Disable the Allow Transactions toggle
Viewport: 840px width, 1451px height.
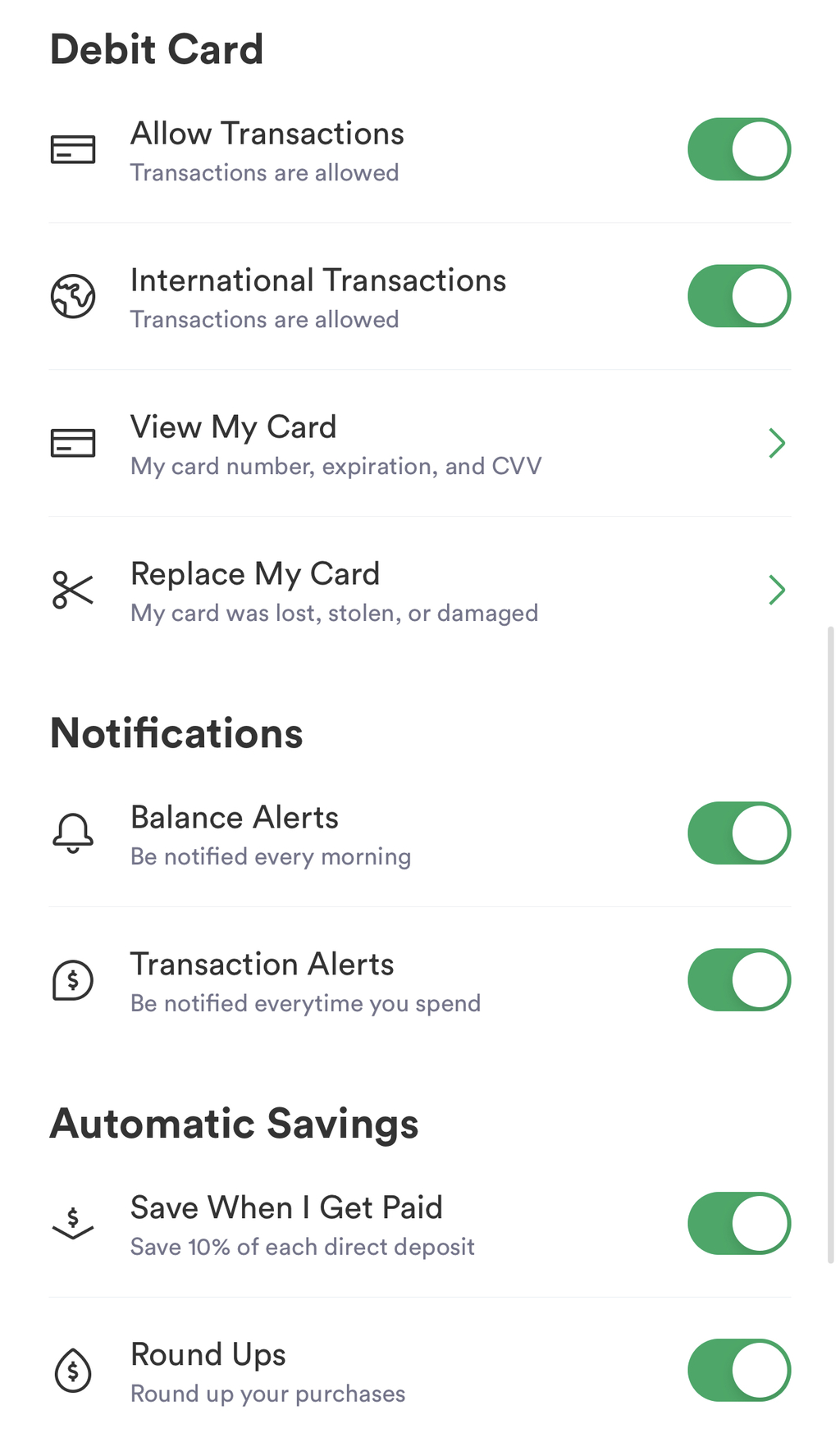(x=739, y=149)
